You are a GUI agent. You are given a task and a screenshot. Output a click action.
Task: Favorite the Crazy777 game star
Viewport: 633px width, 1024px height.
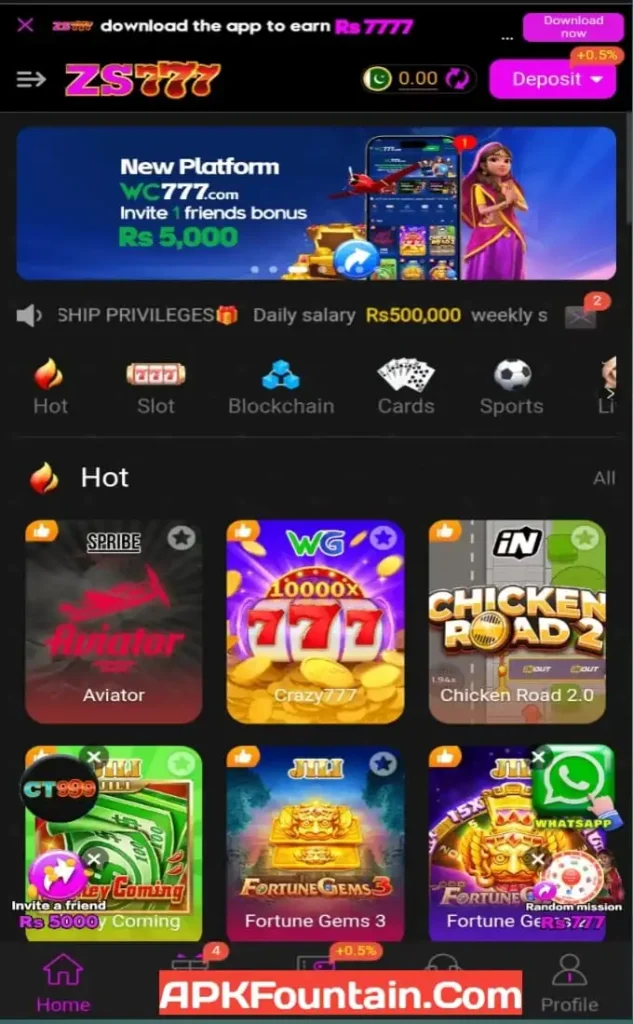(383, 538)
